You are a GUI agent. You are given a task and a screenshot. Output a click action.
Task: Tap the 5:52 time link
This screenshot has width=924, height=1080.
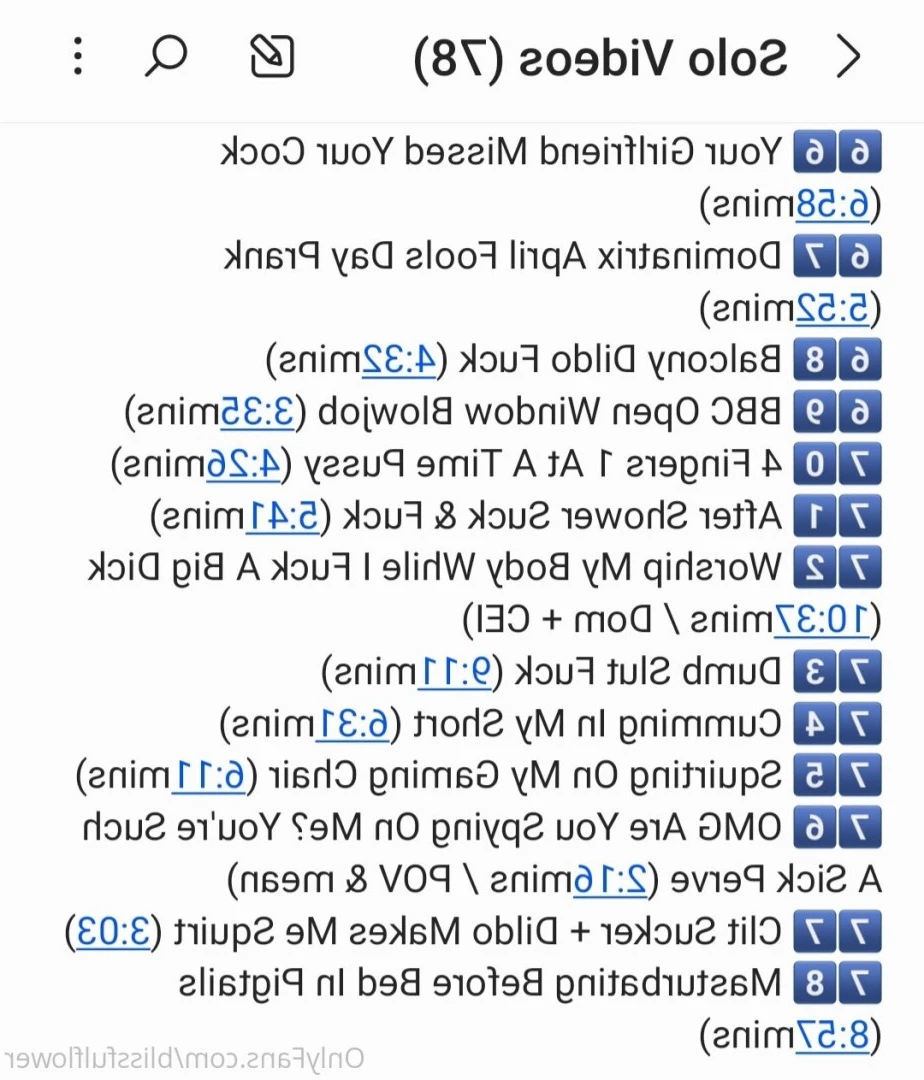(x=830, y=309)
